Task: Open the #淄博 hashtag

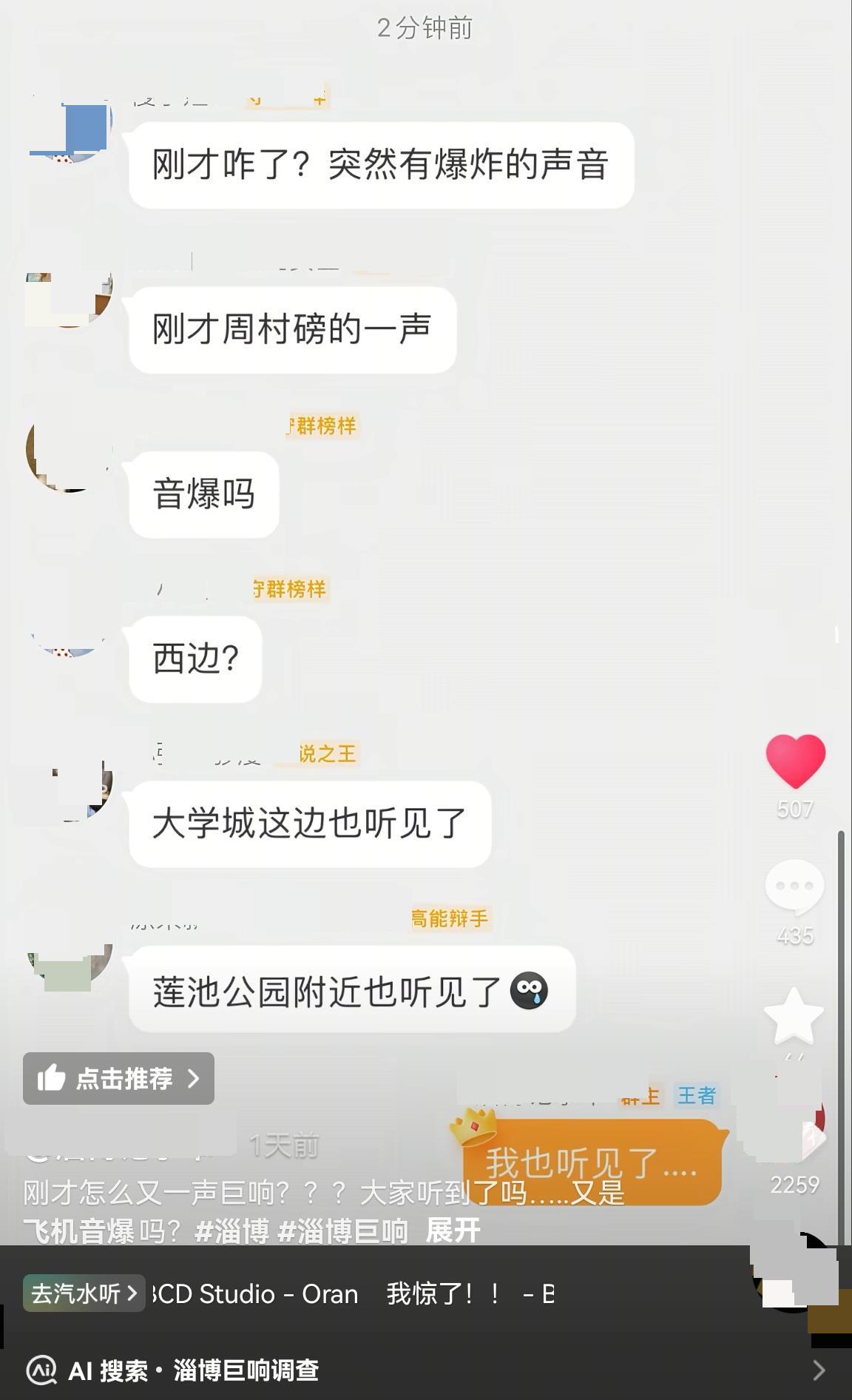Action: click(x=231, y=1231)
